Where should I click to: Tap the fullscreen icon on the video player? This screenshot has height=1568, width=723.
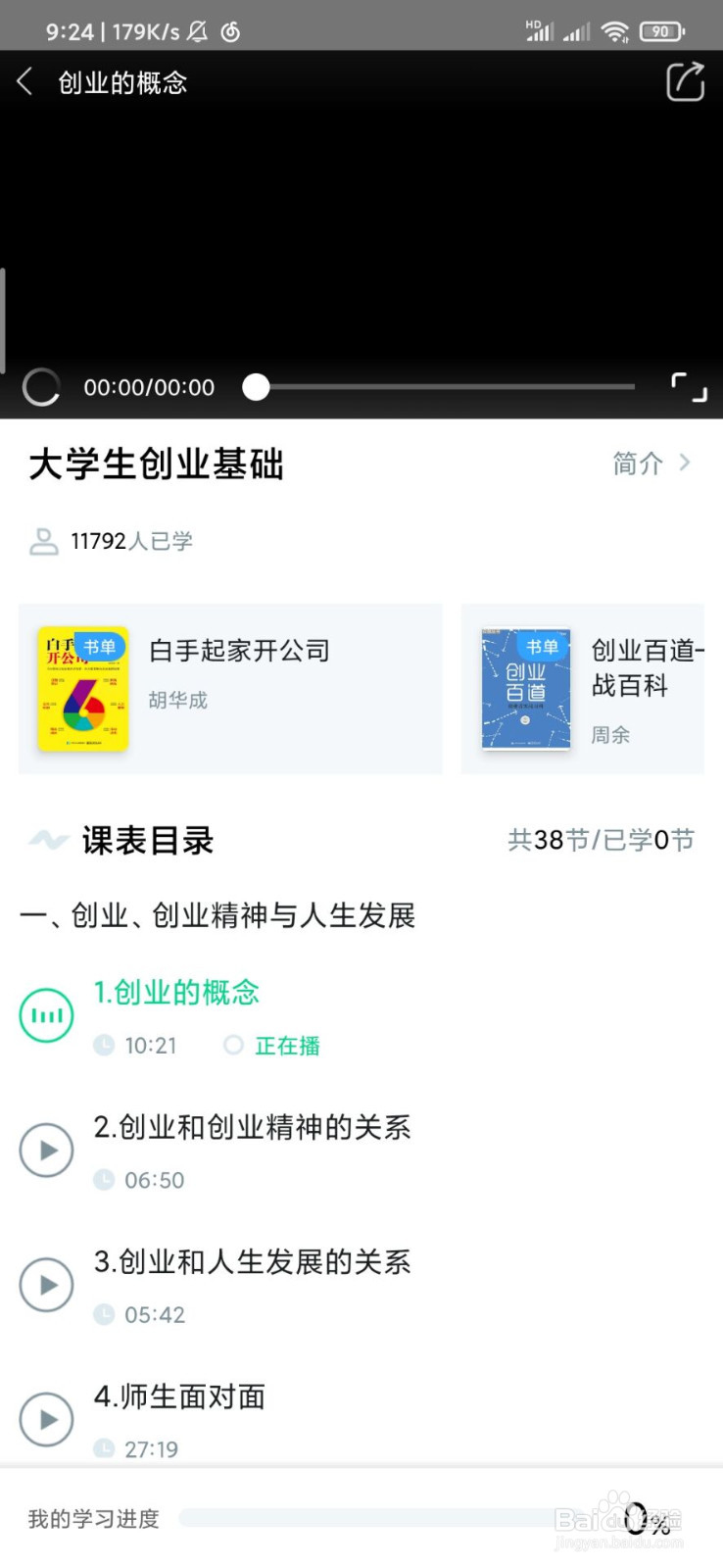(x=692, y=387)
